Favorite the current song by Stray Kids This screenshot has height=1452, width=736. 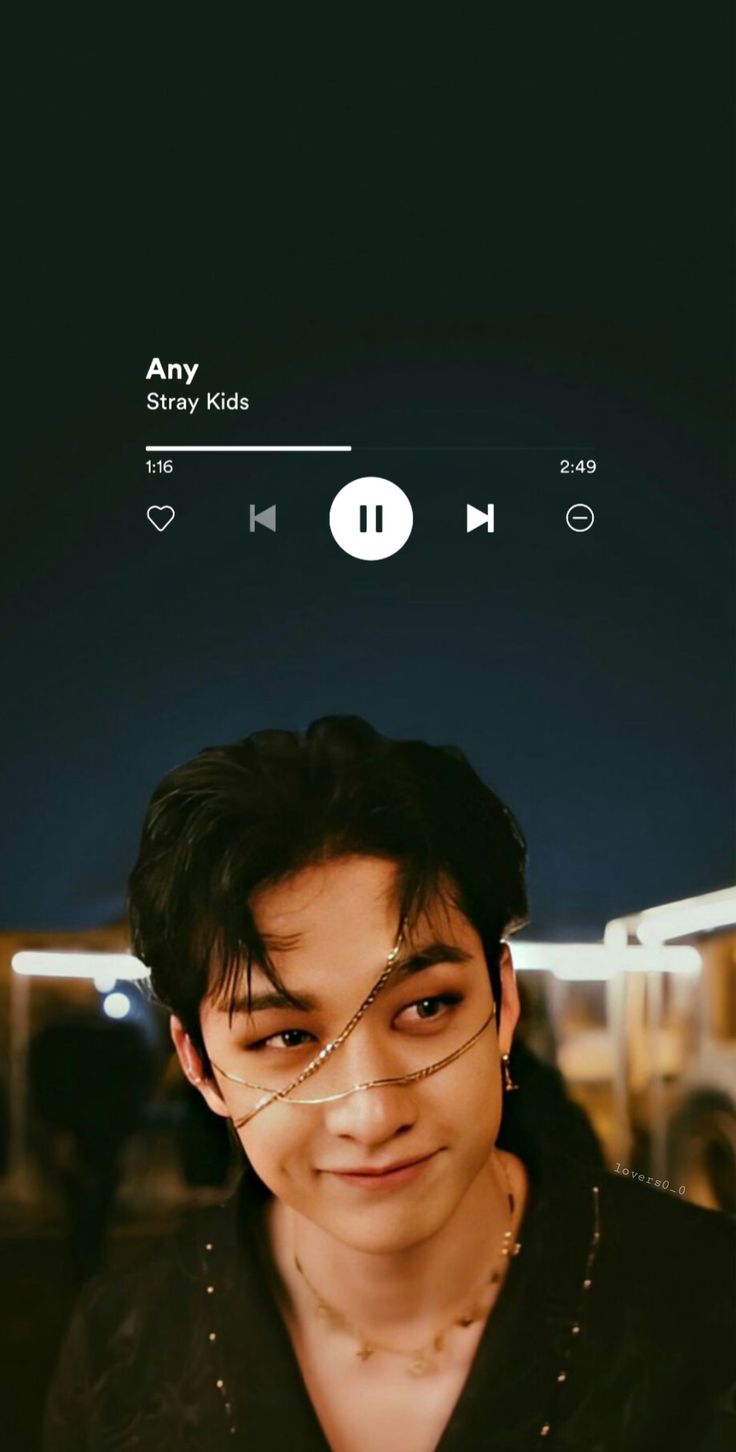[160, 518]
